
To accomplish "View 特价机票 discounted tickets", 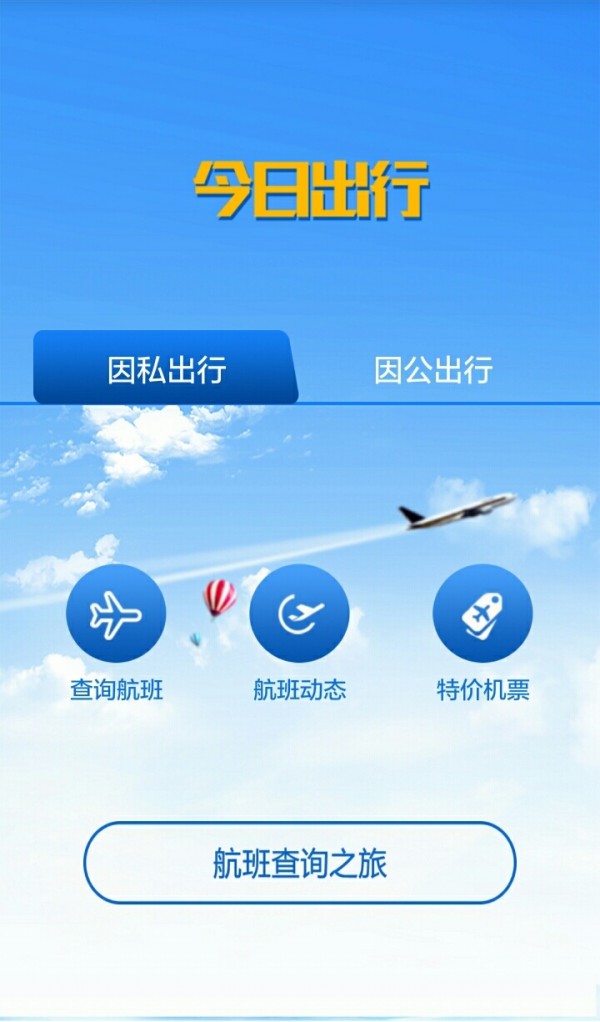I will pos(482,614).
